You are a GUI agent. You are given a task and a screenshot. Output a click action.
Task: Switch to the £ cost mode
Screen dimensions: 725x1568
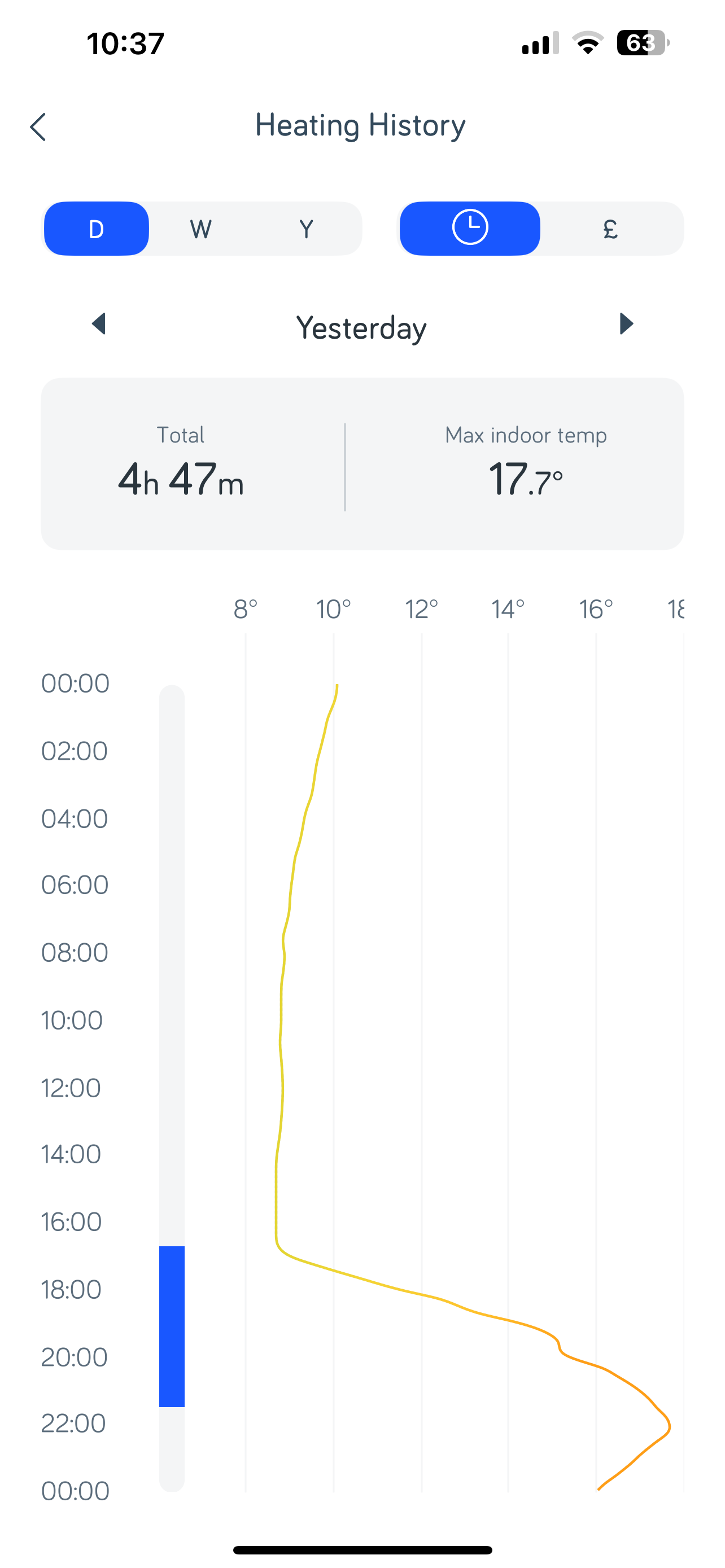pyautogui.click(x=610, y=229)
